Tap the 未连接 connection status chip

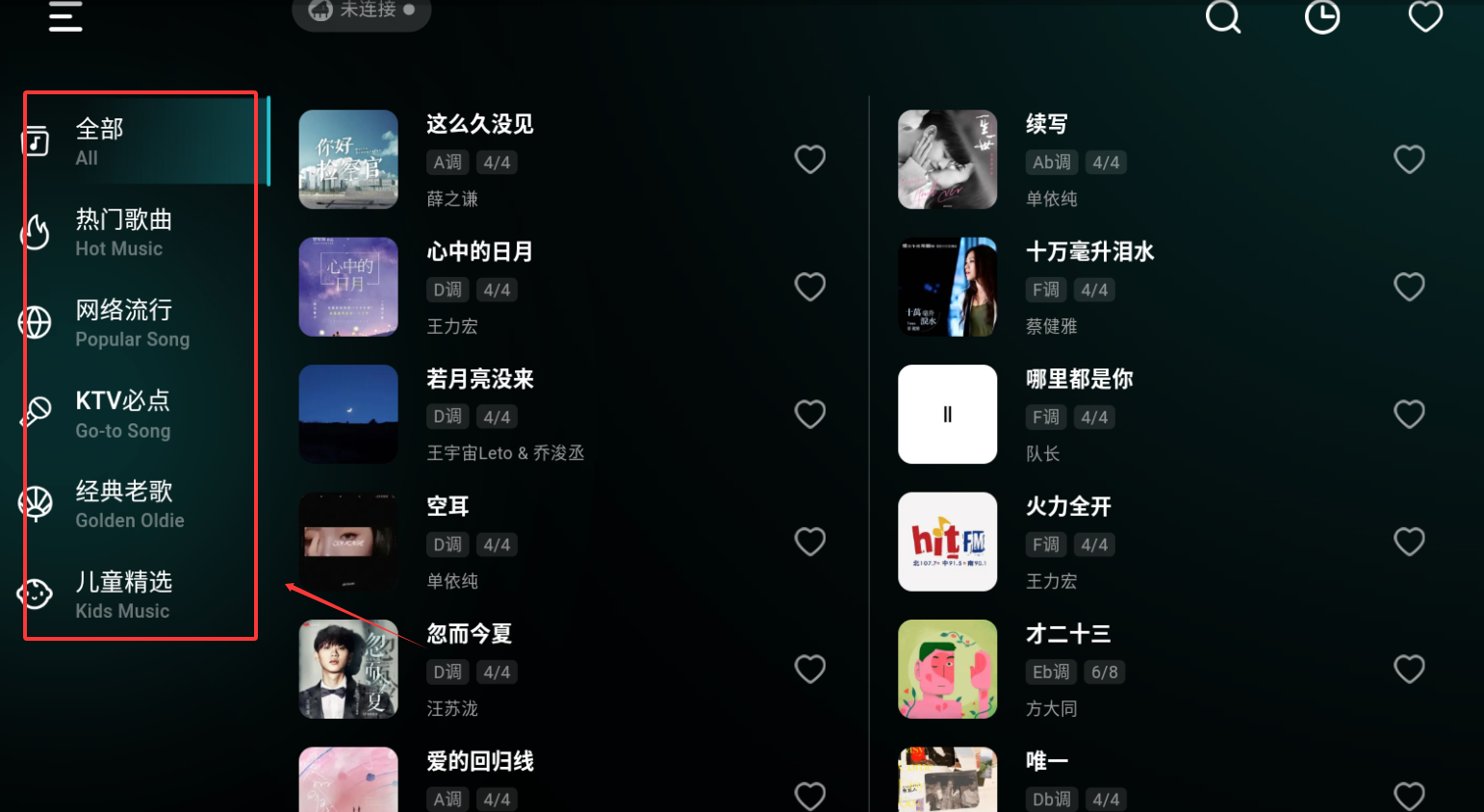[362, 12]
